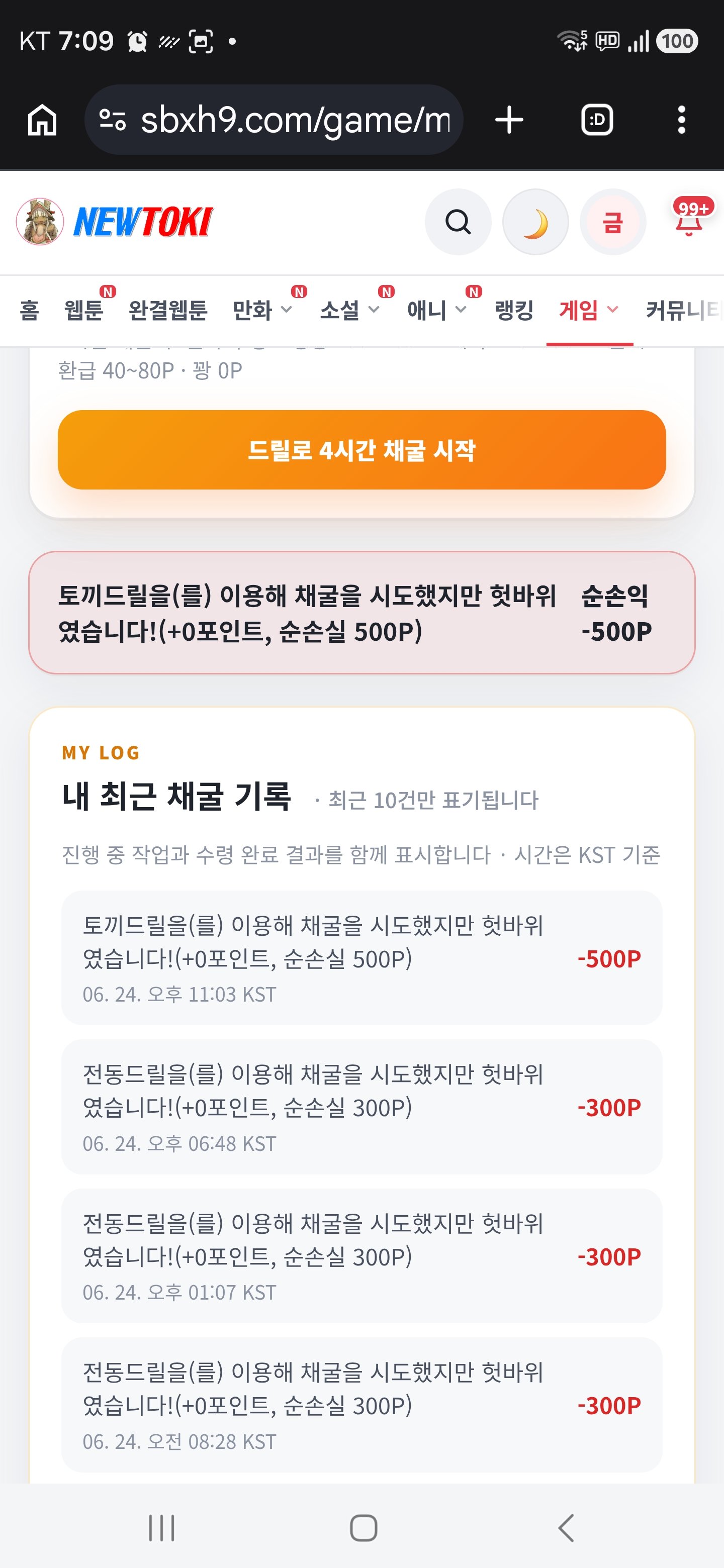Open the 완결웹툰 tab

(168, 311)
